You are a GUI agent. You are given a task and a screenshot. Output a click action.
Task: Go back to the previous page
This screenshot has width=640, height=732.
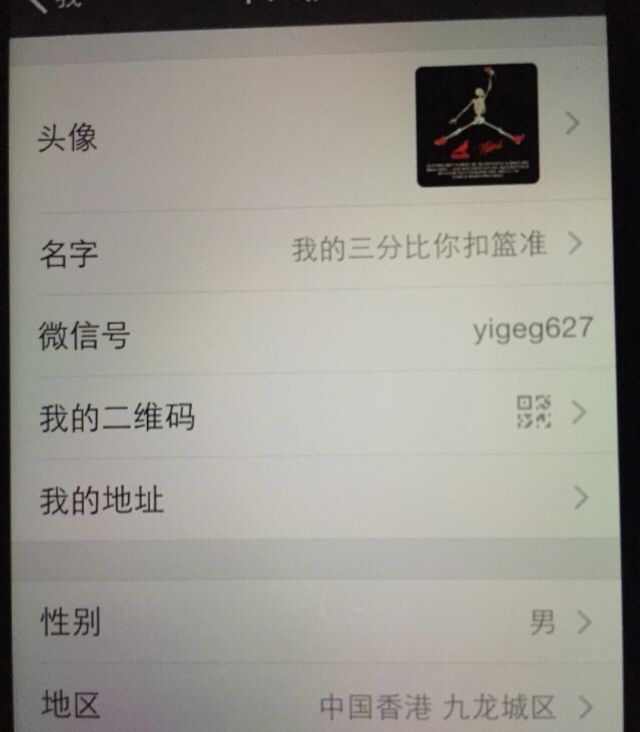pyautogui.click(x=50, y=4)
